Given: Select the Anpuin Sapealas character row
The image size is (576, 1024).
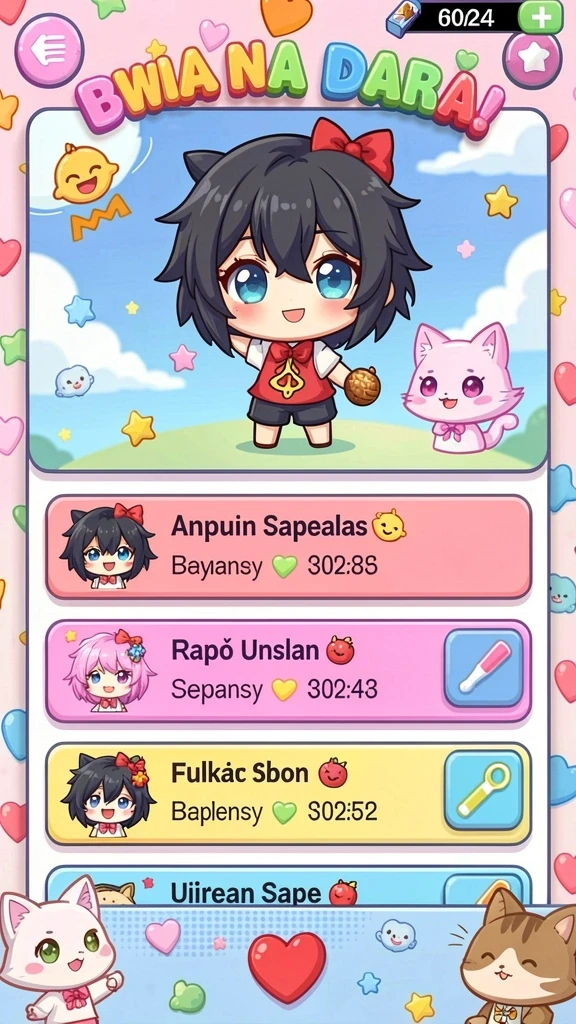Looking at the screenshot, I should pos(288,547).
